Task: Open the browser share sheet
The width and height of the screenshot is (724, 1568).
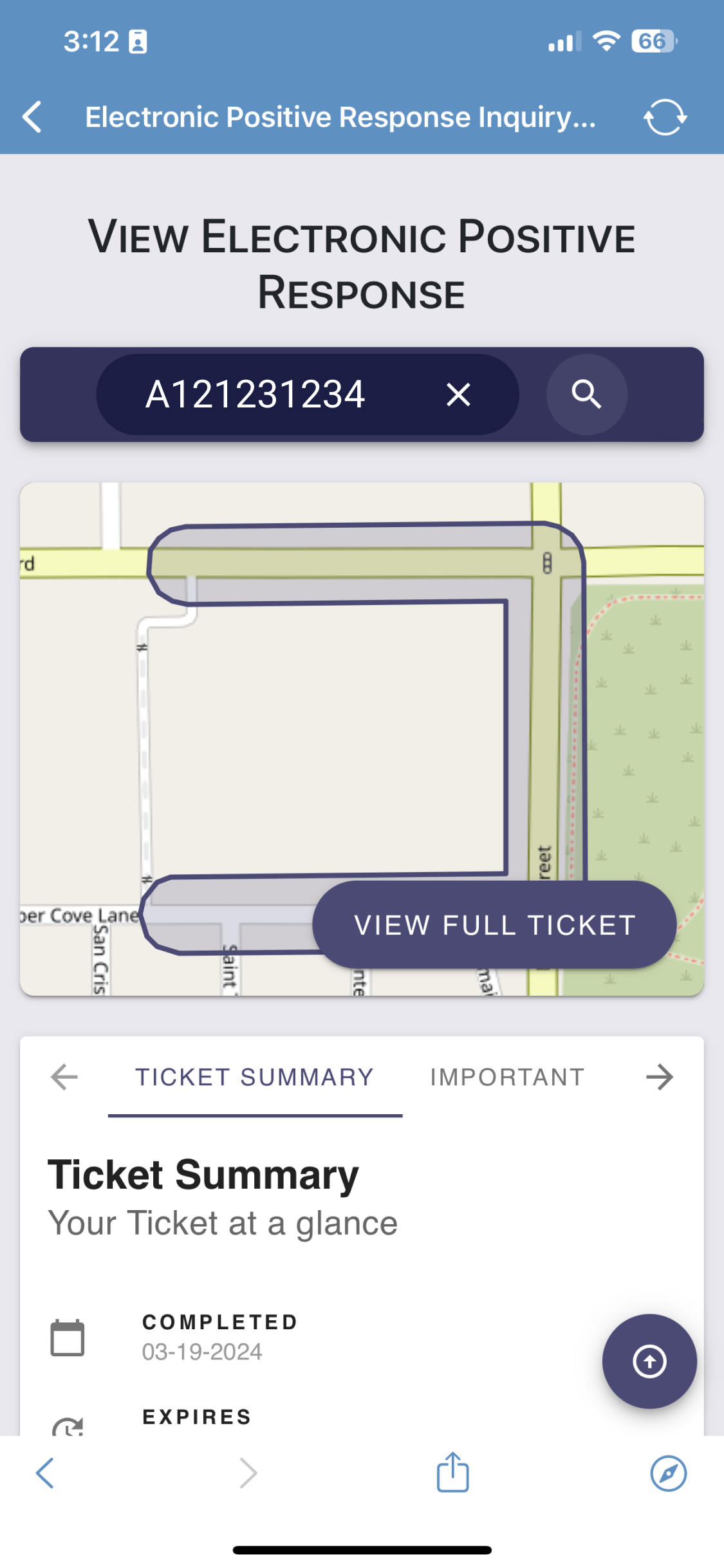Action: 452,1473
